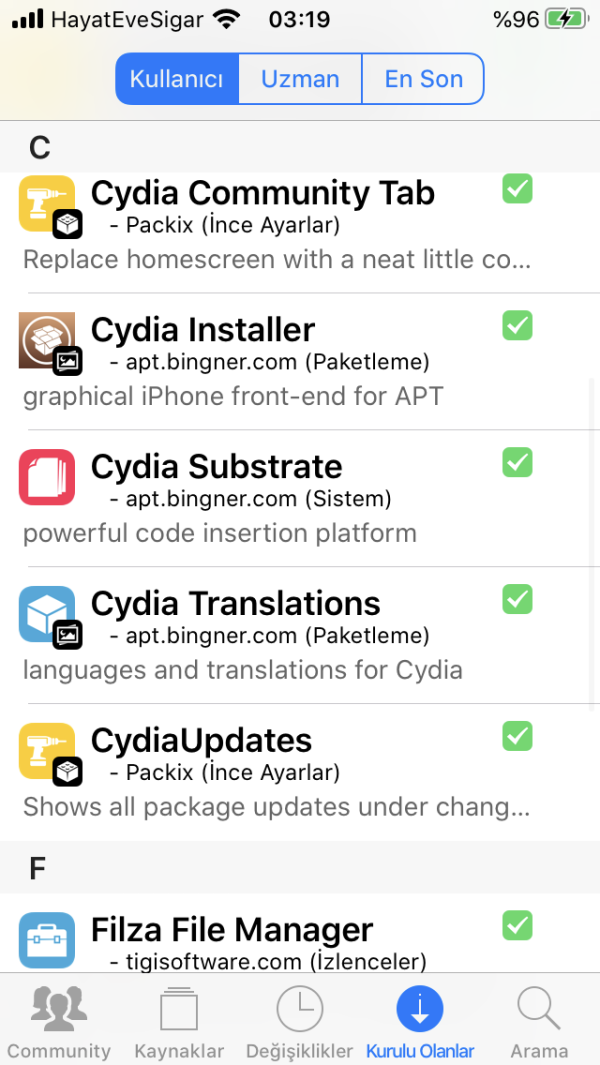This screenshot has width=600, height=1065.
Task: Open the Cydia Translations package
Action: 275,636
